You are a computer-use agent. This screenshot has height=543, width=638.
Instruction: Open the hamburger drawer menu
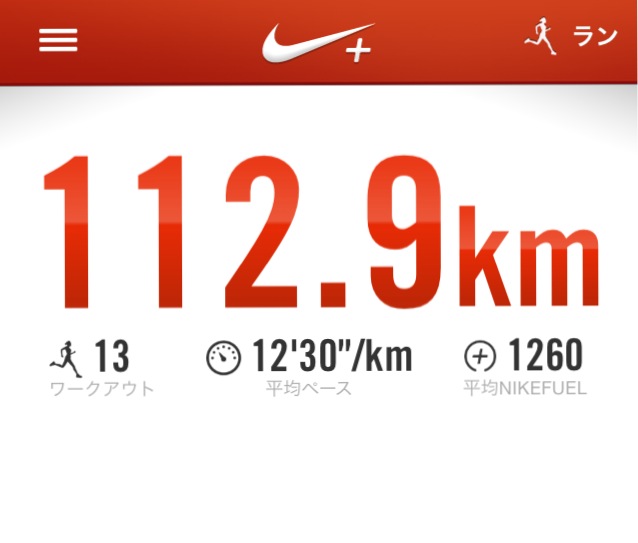tap(58, 40)
